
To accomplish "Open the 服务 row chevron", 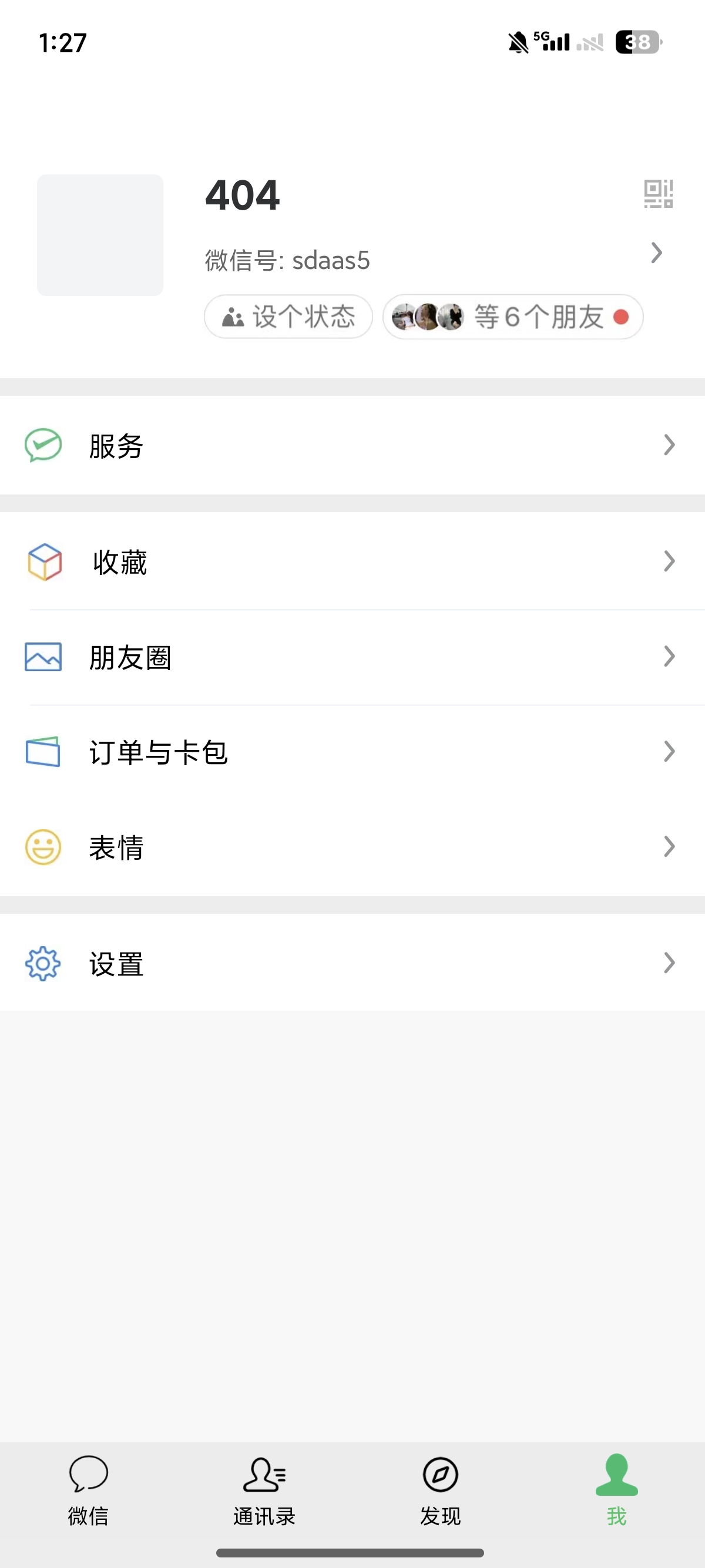I will click(670, 445).
